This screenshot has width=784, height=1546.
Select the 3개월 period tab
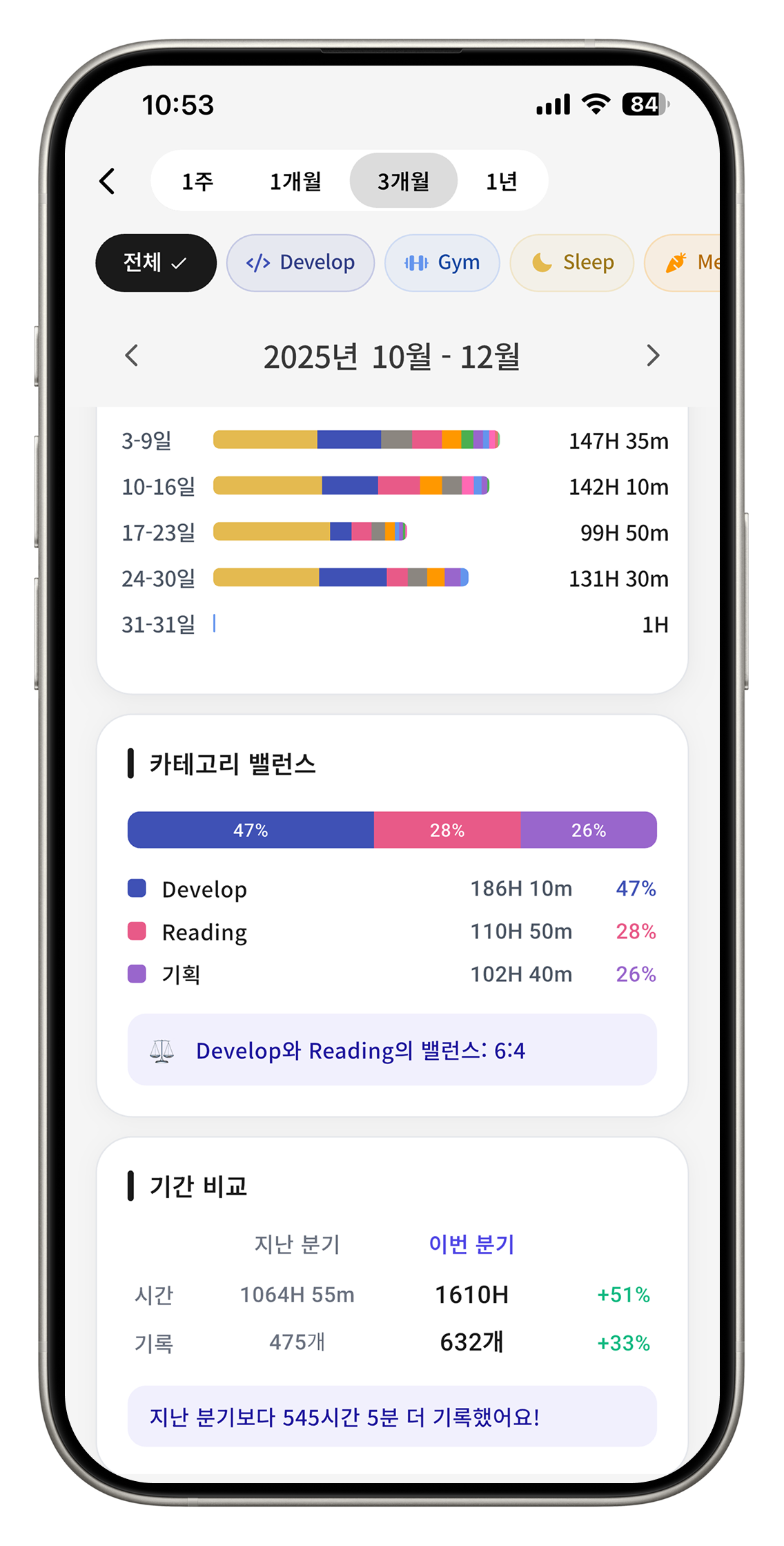tap(404, 181)
